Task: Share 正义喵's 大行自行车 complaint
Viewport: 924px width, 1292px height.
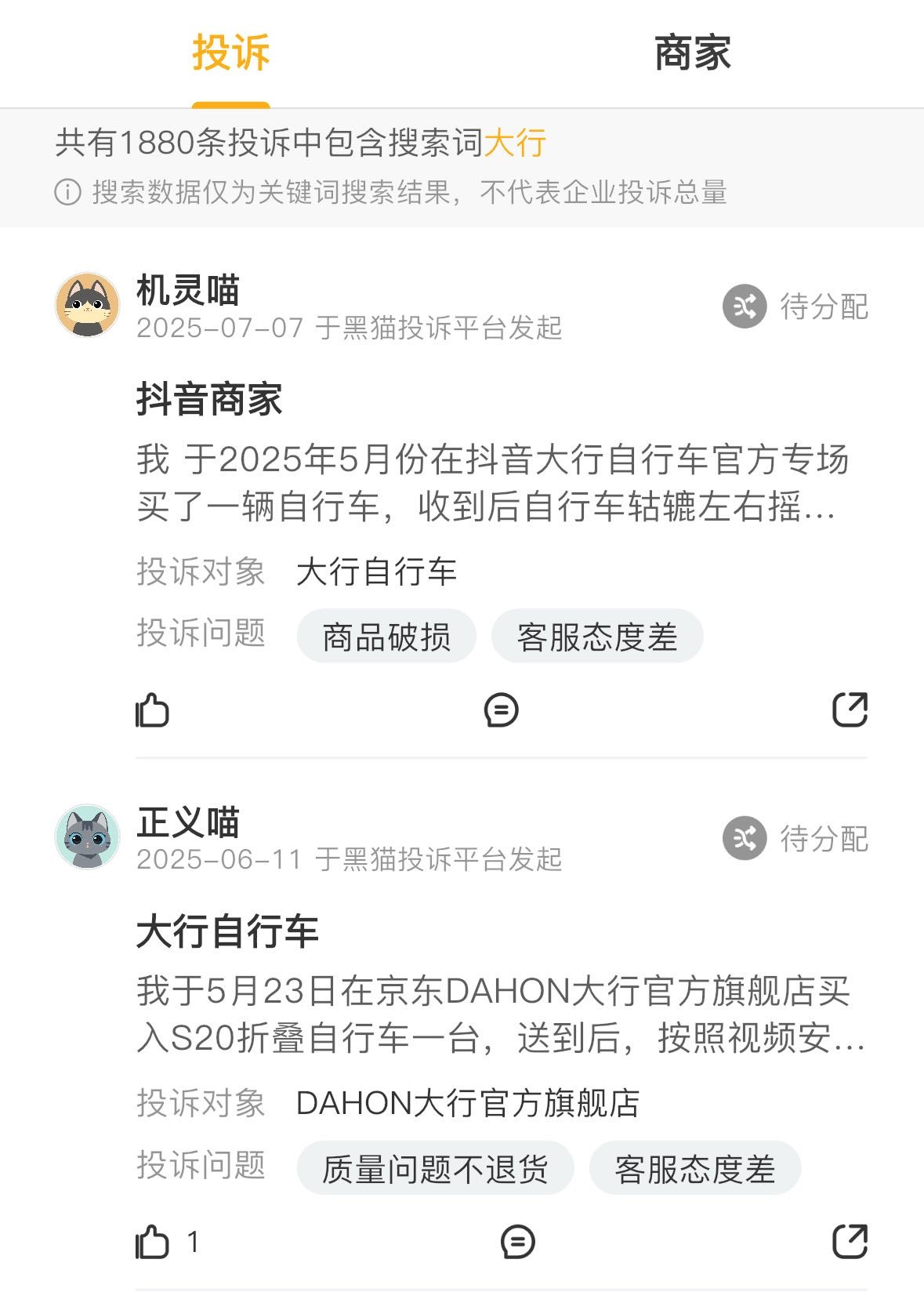Action: [850, 1243]
